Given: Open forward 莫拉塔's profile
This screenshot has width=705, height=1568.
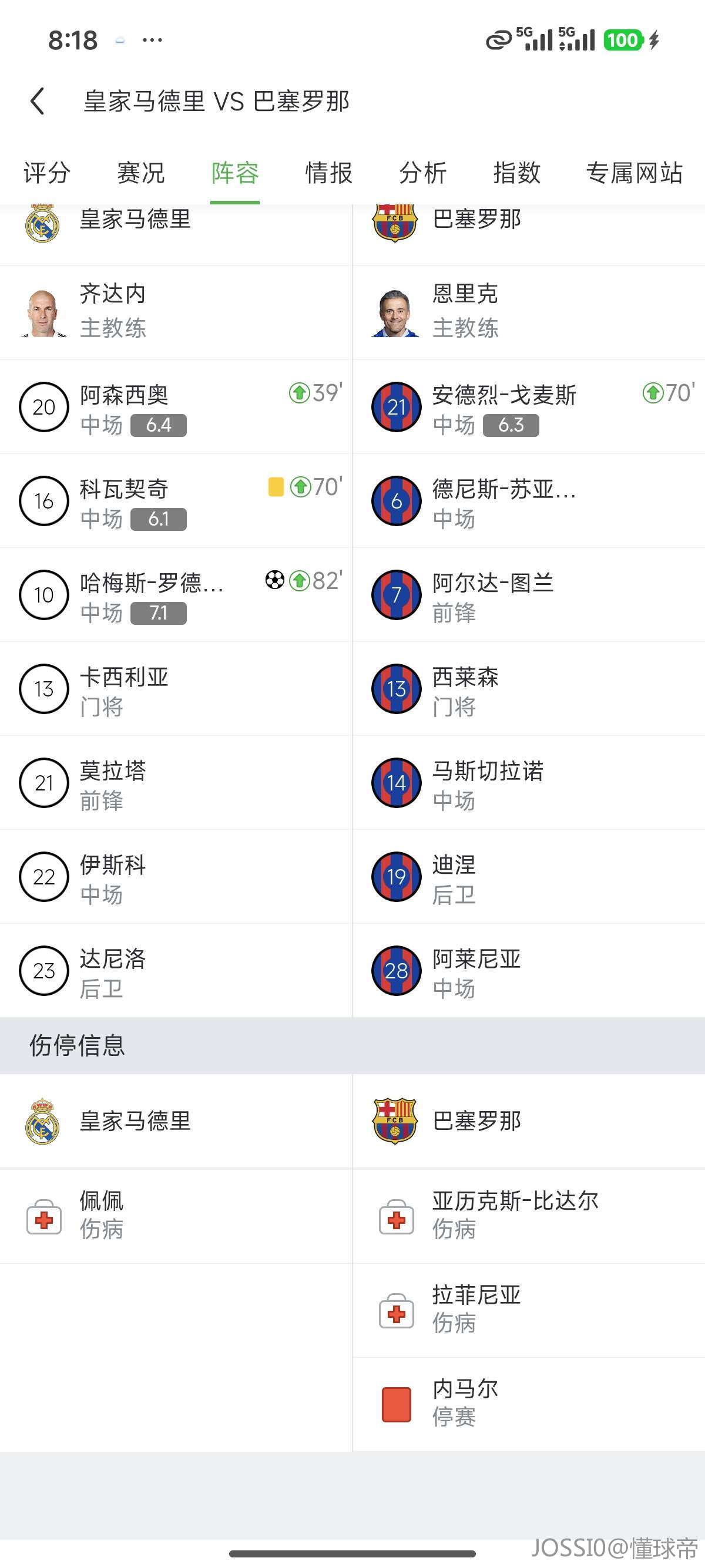Looking at the screenshot, I should 113,783.
